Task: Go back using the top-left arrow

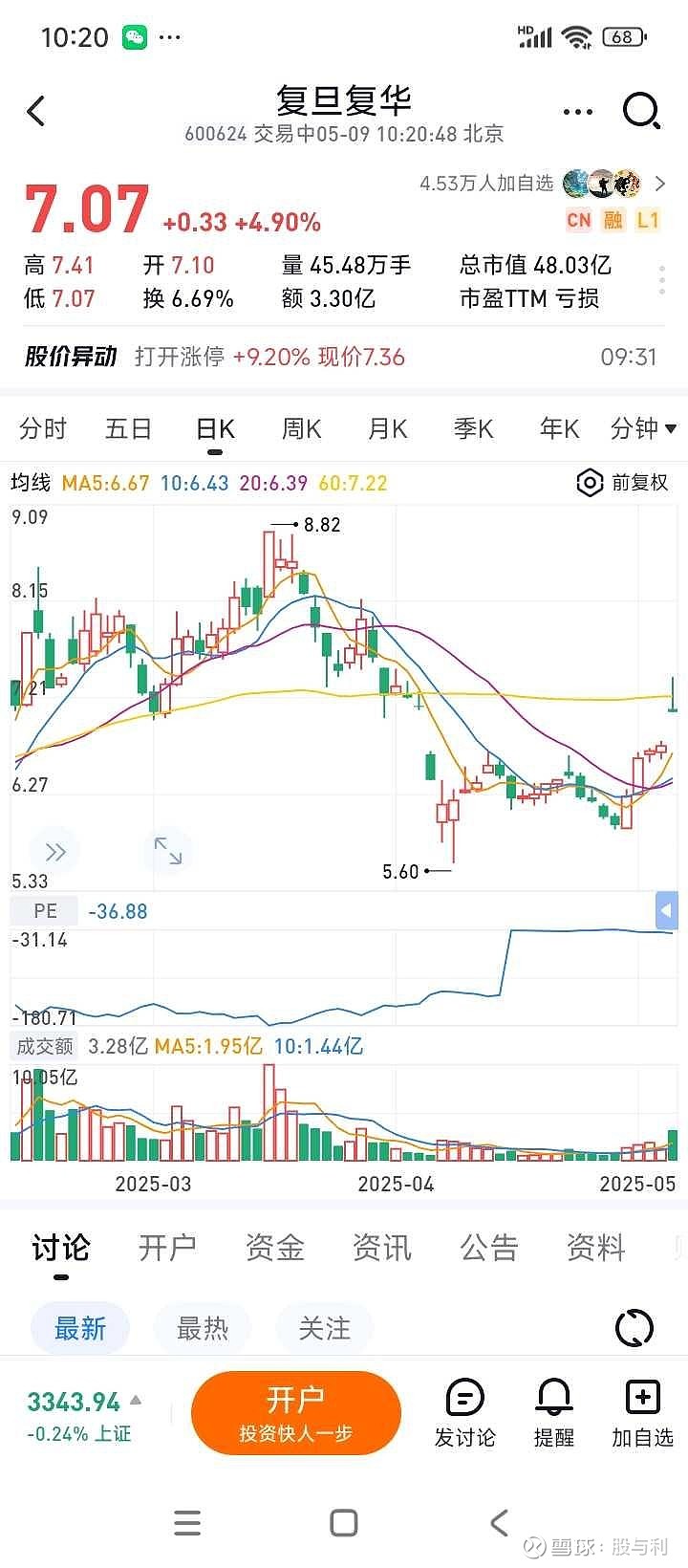Action: coord(36,111)
